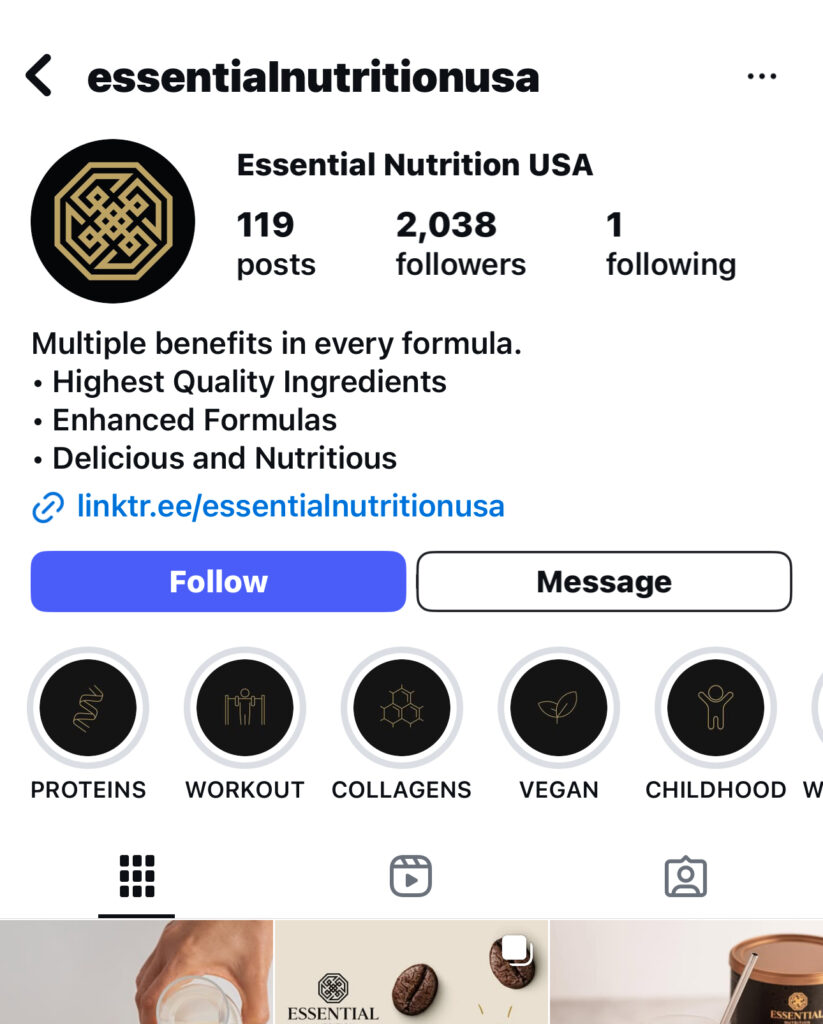Open the coffee beans carousel post
Screen dimensions: 823x1024
pyautogui.click(x=411, y=972)
